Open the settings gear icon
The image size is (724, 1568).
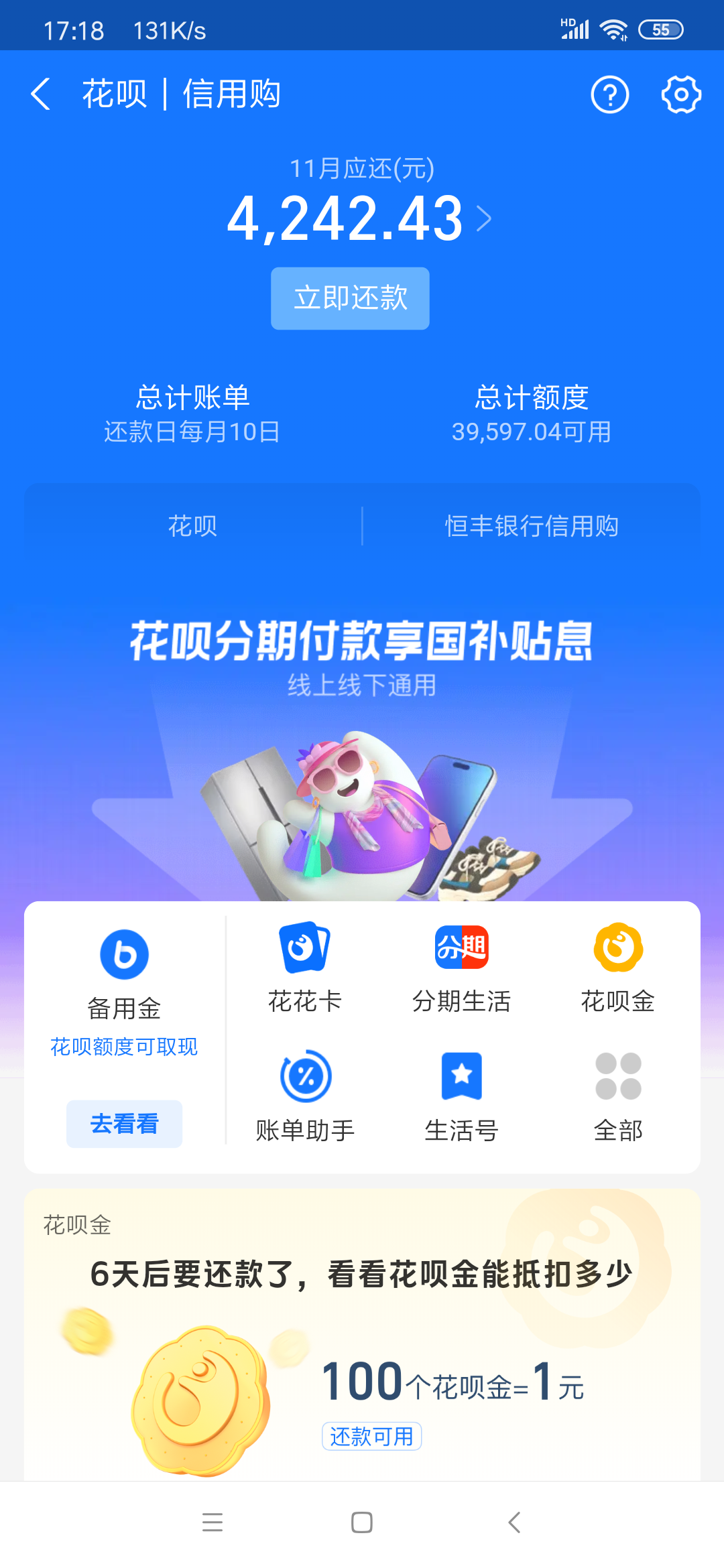[x=680, y=94]
